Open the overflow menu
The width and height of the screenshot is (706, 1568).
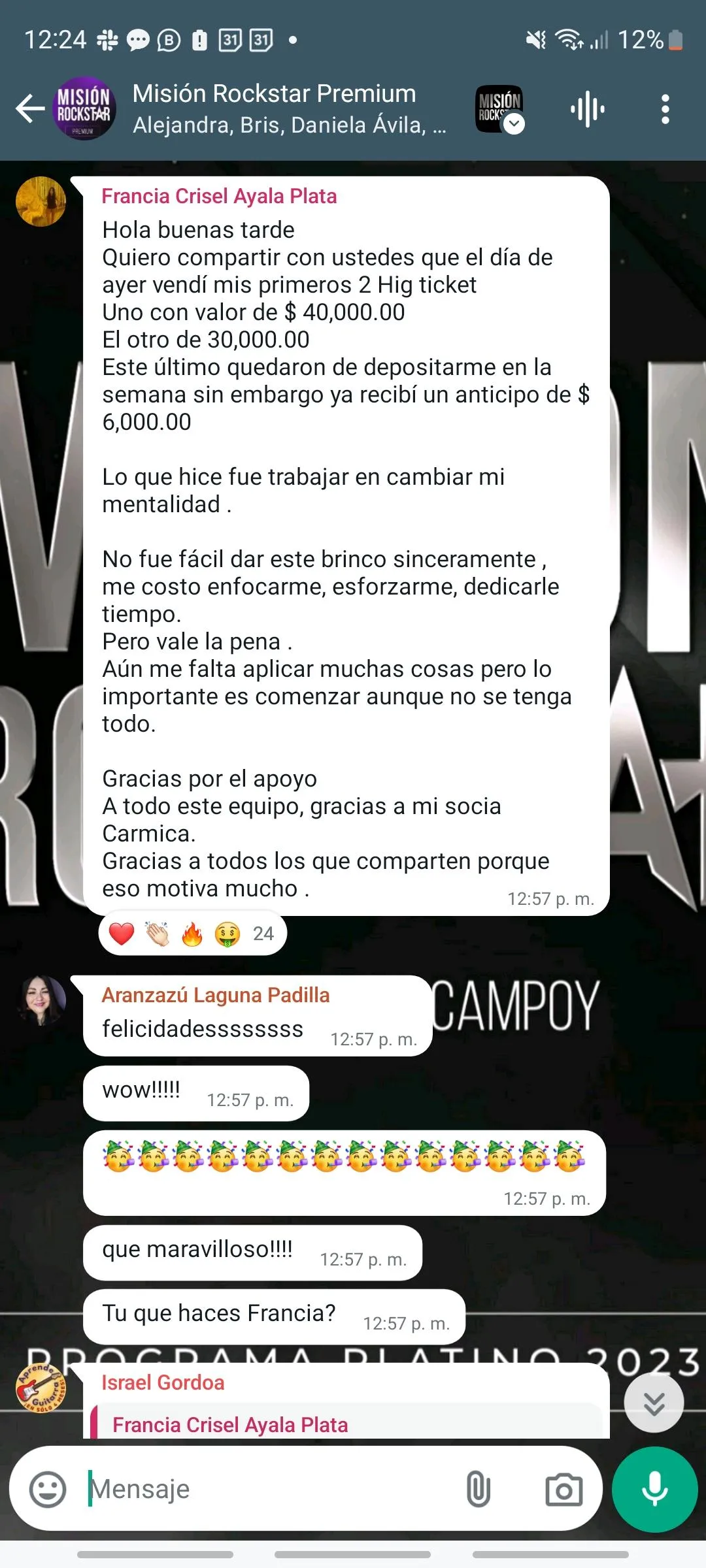tap(665, 109)
